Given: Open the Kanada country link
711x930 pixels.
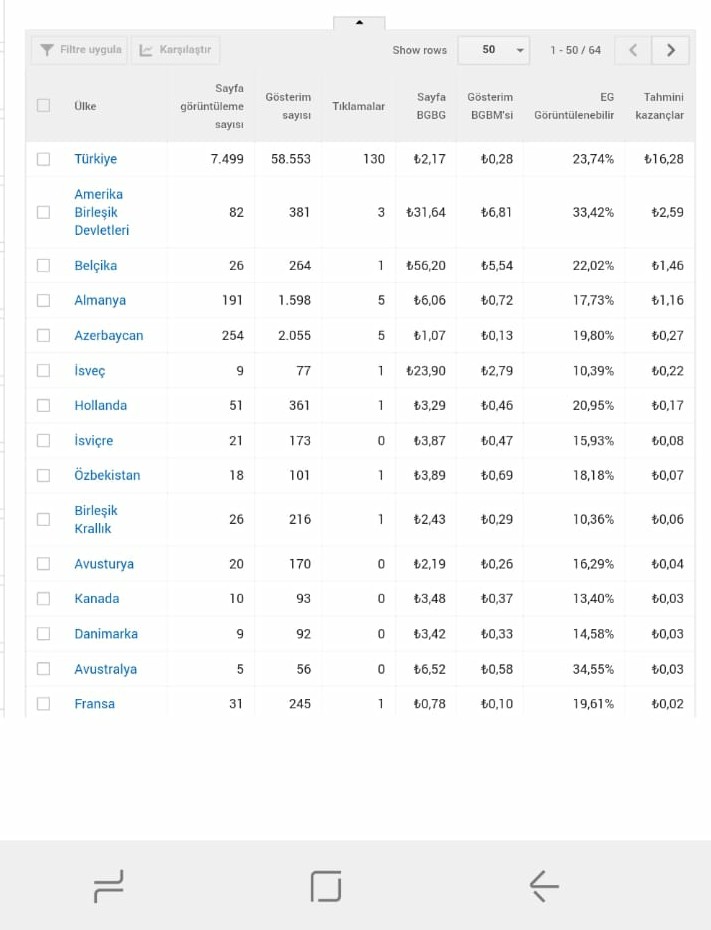Looking at the screenshot, I should pyautogui.click(x=97, y=598).
